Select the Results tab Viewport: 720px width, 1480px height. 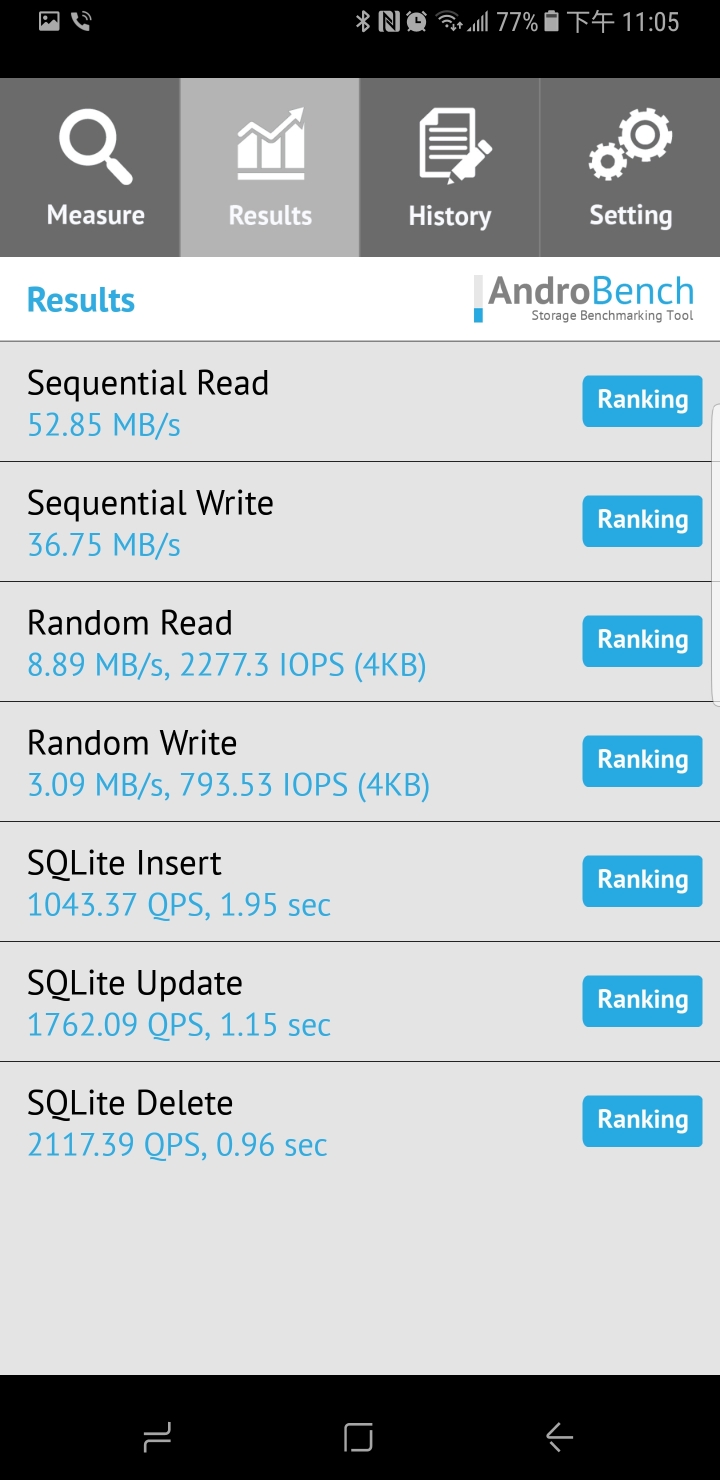(270, 168)
